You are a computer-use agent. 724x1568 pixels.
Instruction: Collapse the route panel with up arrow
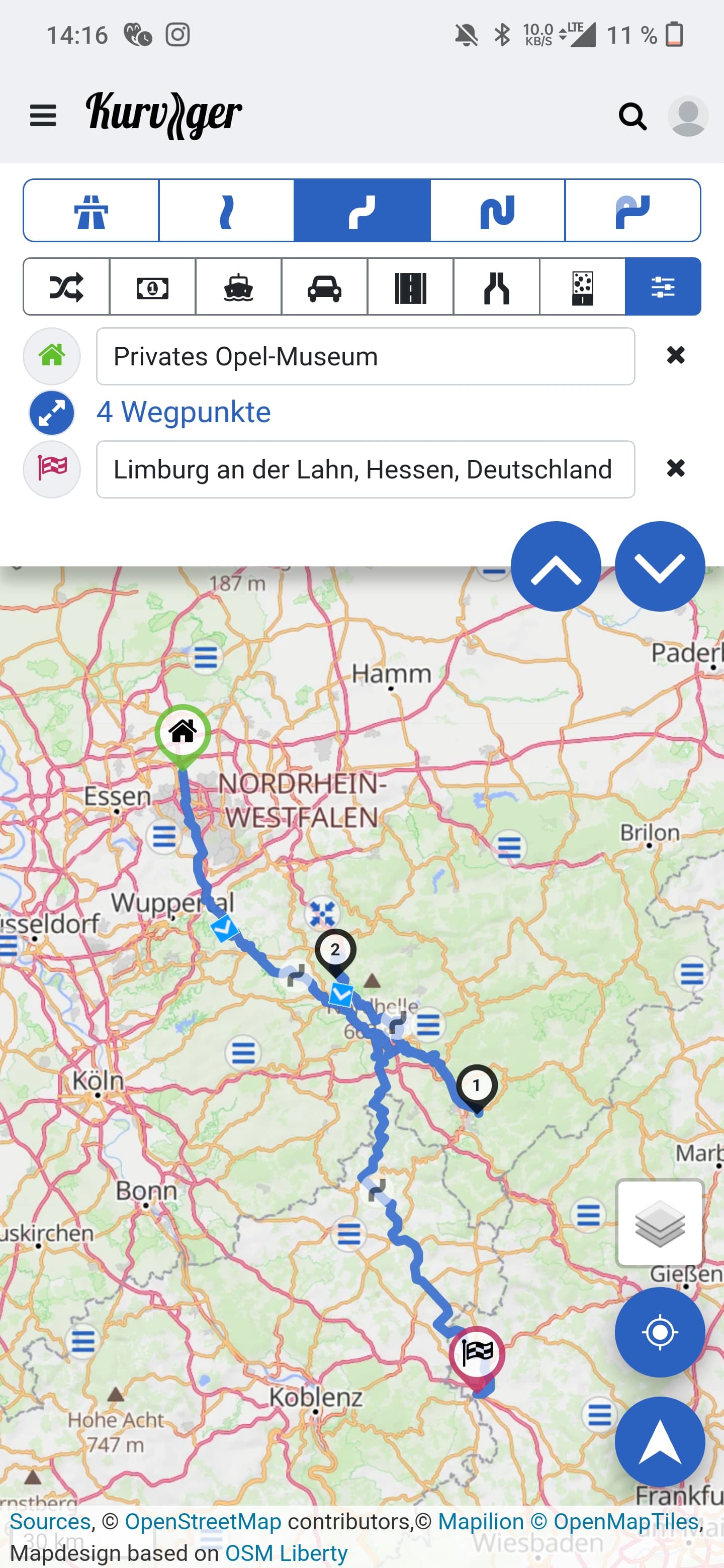[556, 566]
